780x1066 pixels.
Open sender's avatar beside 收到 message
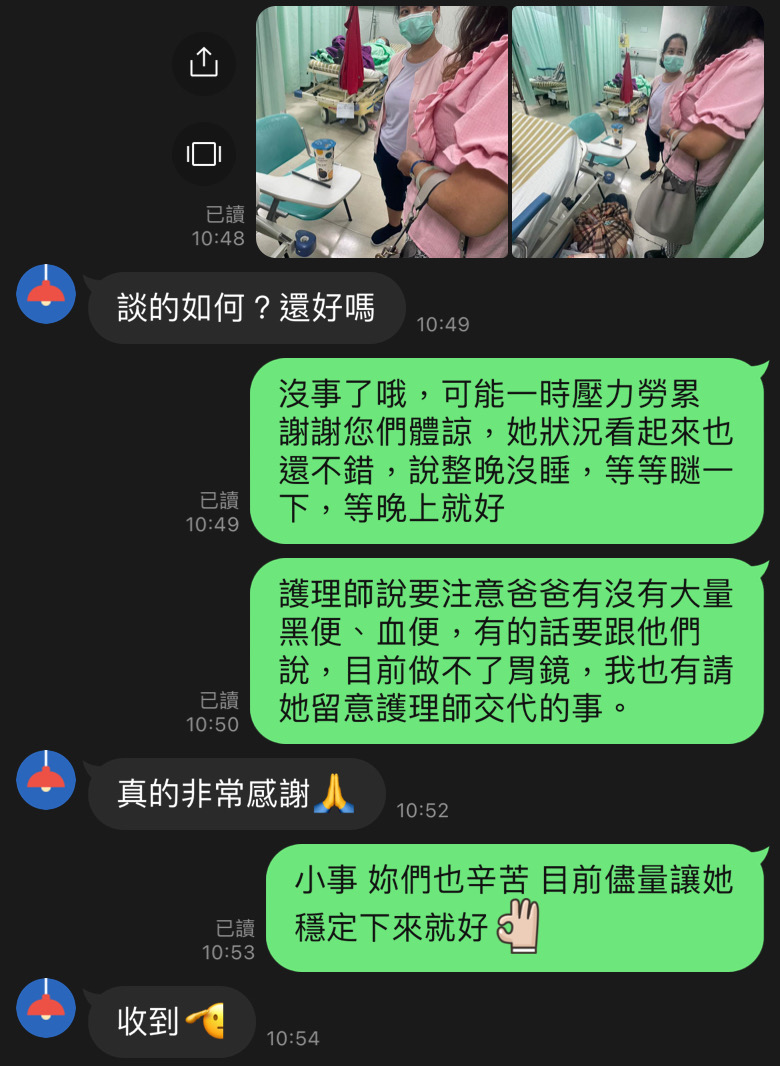[46, 1008]
